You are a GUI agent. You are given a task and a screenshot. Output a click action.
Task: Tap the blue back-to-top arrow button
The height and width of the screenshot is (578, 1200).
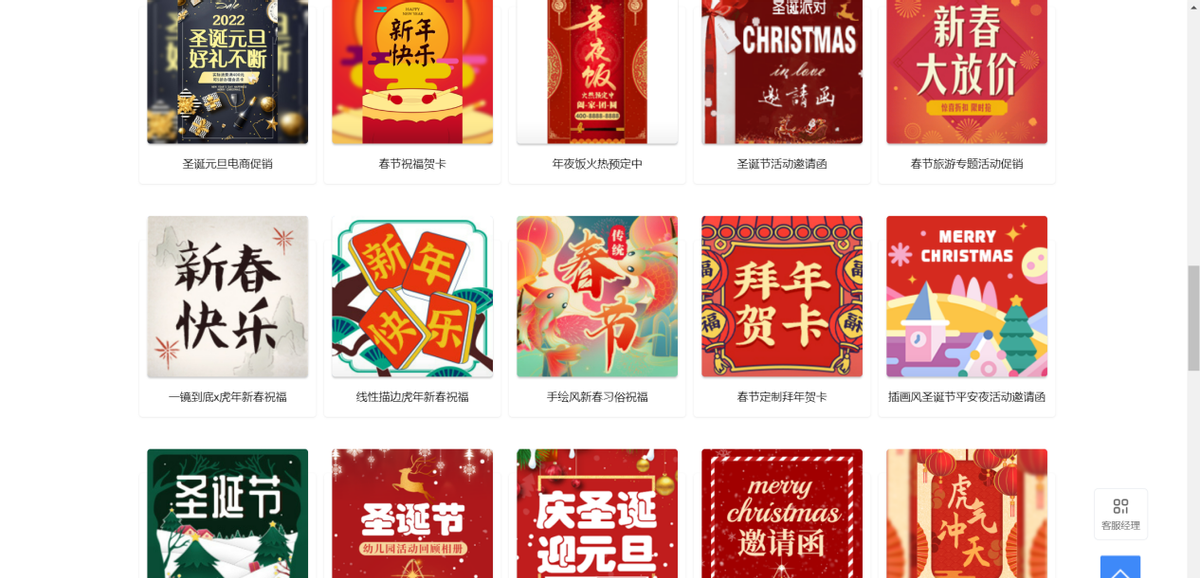tap(1120, 568)
